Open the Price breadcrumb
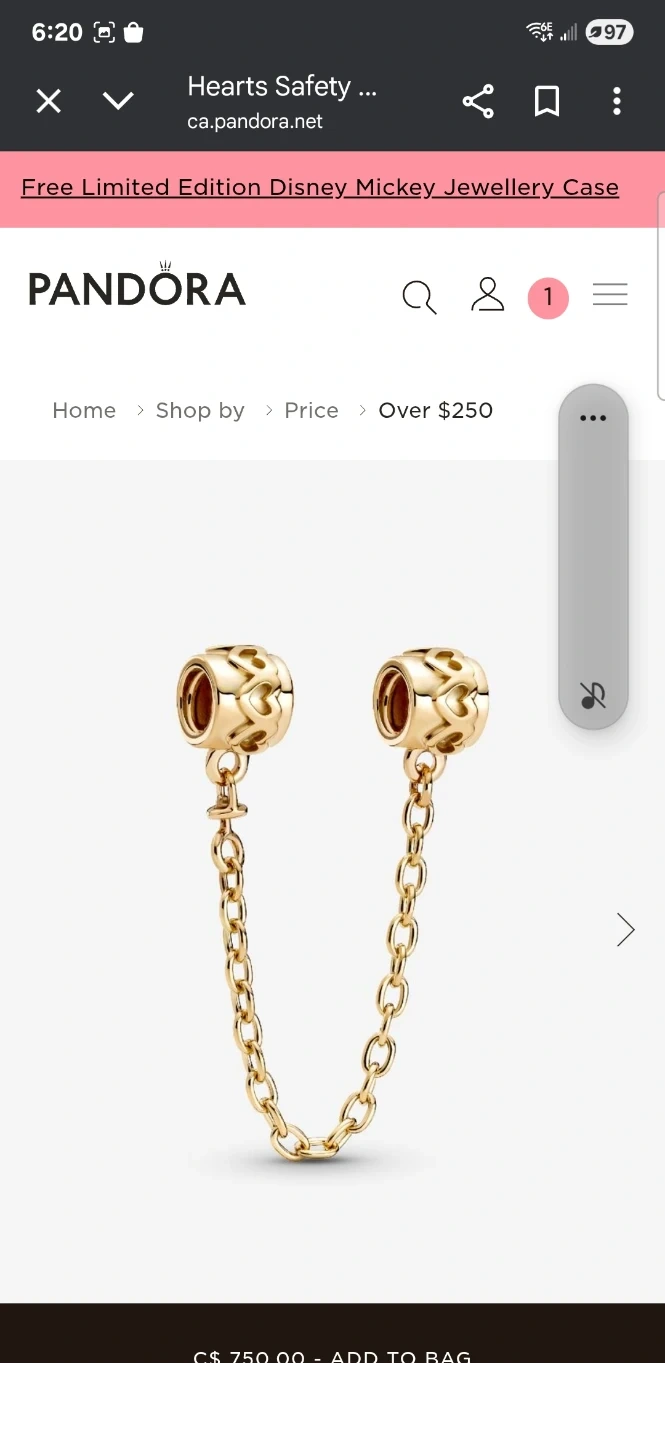This screenshot has height=1440, width=665. [x=311, y=411]
